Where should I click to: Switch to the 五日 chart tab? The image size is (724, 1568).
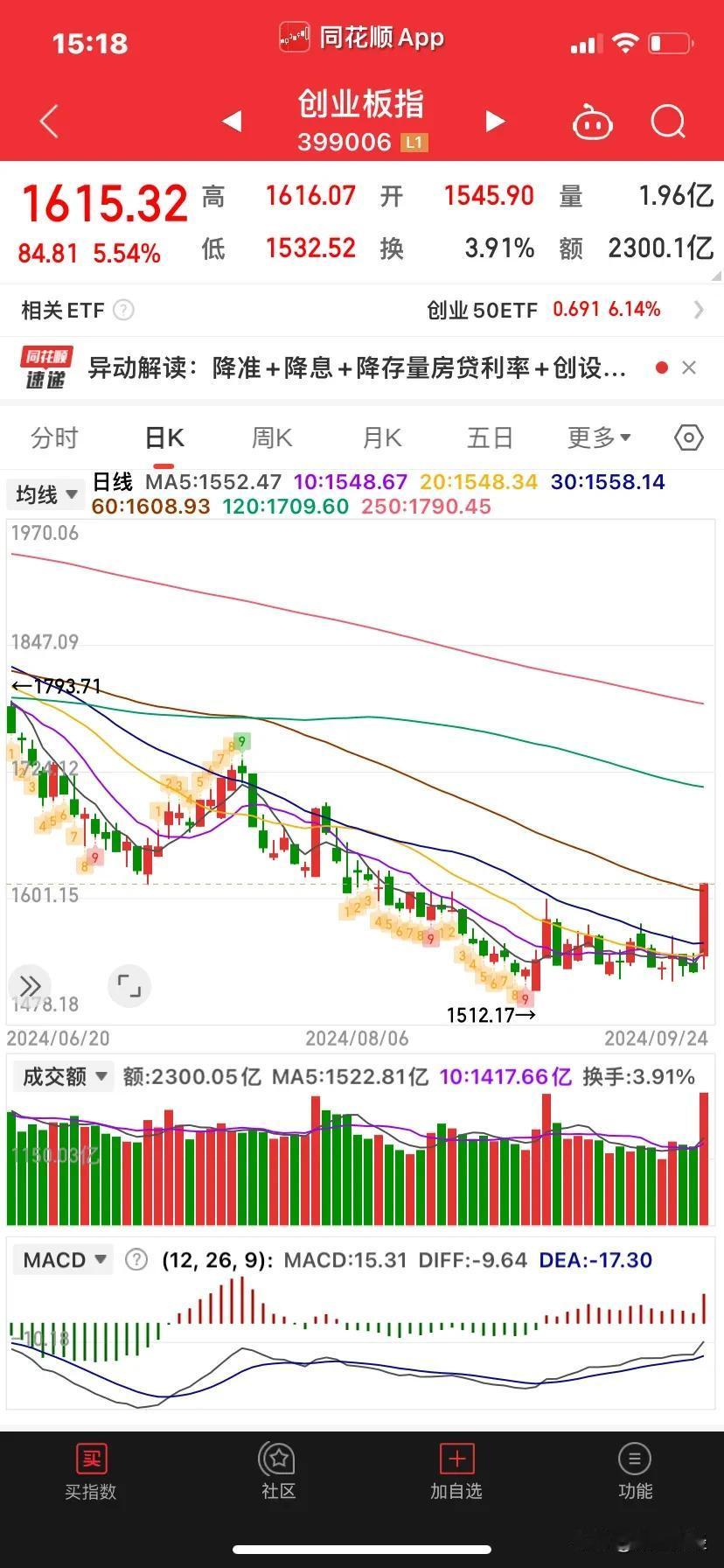click(490, 437)
